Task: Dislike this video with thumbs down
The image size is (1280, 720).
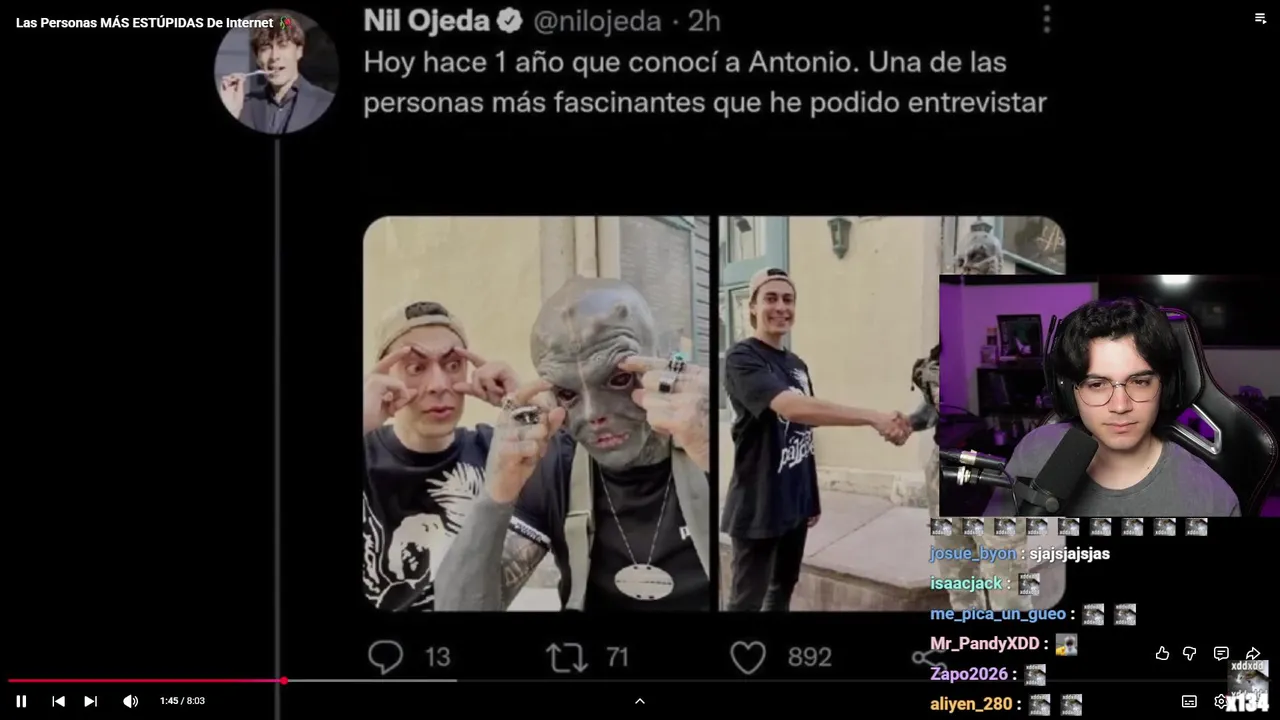Action: (1190, 653)
